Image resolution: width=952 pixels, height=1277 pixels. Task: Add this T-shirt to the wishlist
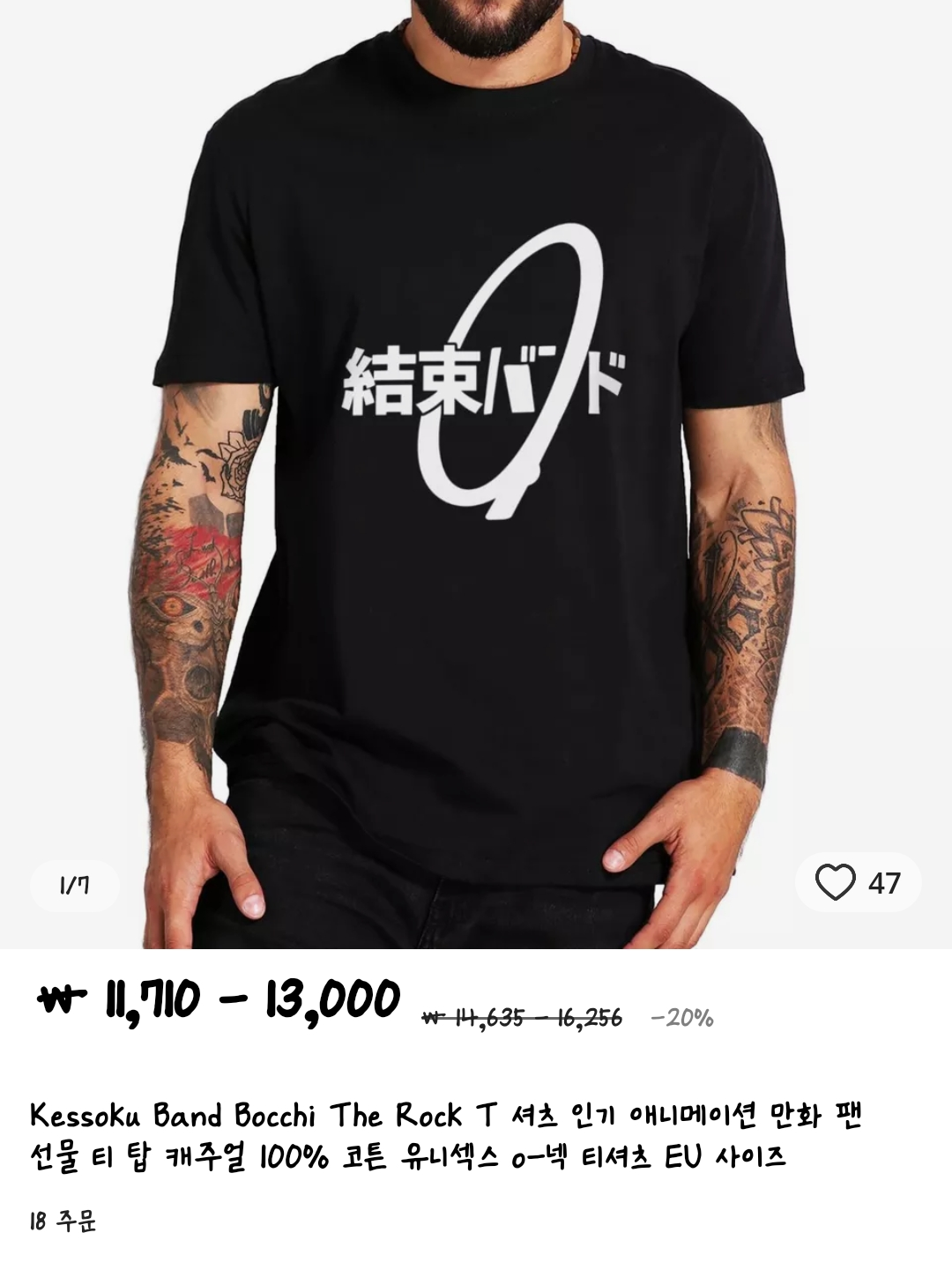[x=835, y=882]
